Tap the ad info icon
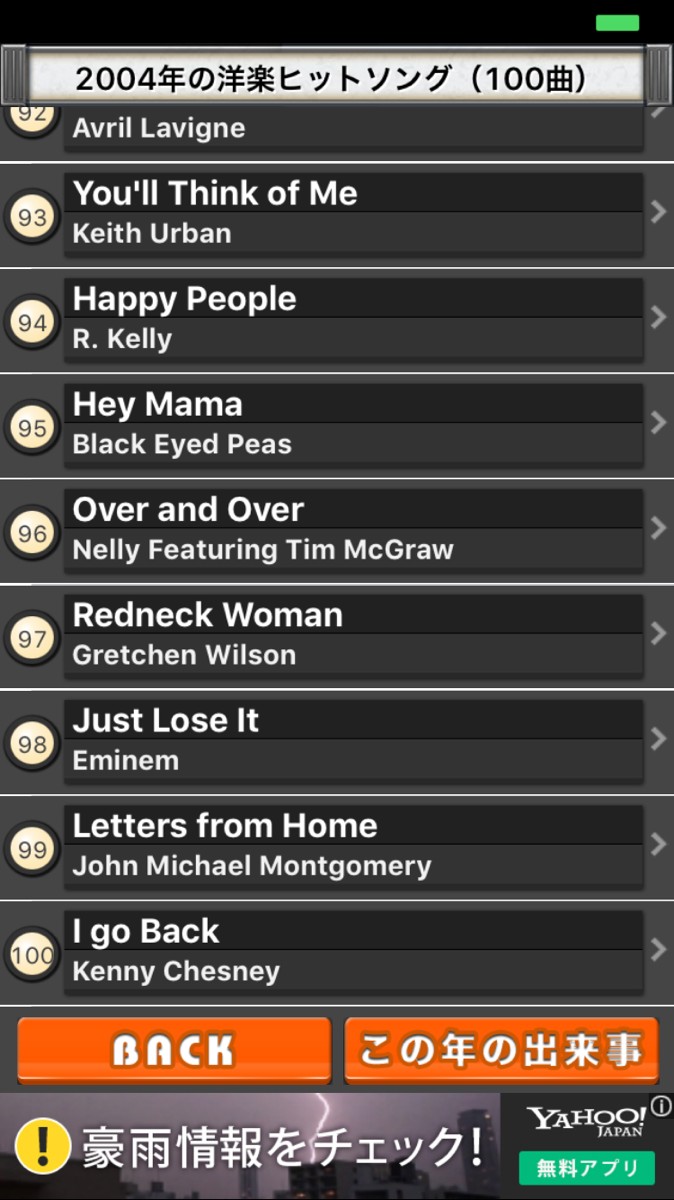The height and width of the screenshot is (1200, 674). pyautogui.click(x=661, y=1106)
